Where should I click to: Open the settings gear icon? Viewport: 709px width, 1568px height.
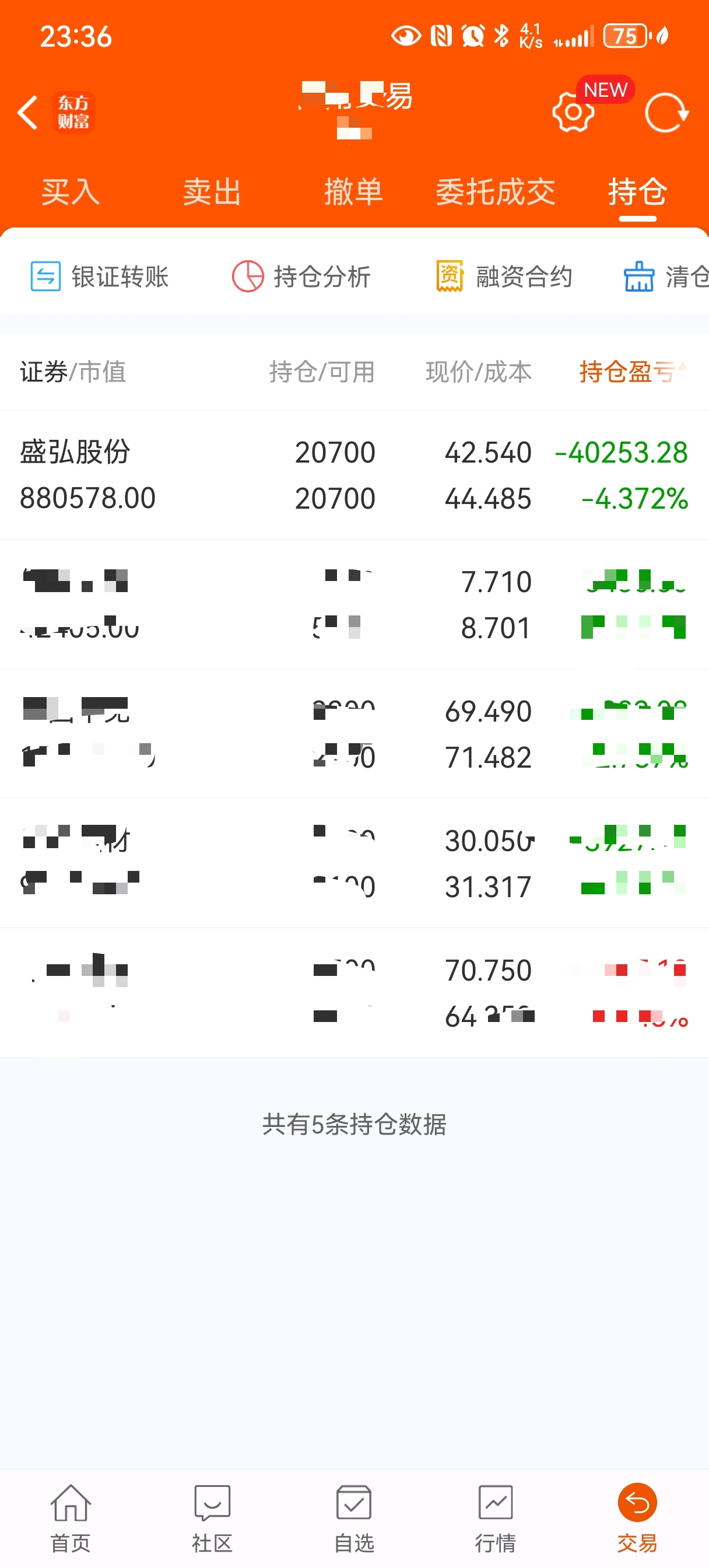point(573,112)
